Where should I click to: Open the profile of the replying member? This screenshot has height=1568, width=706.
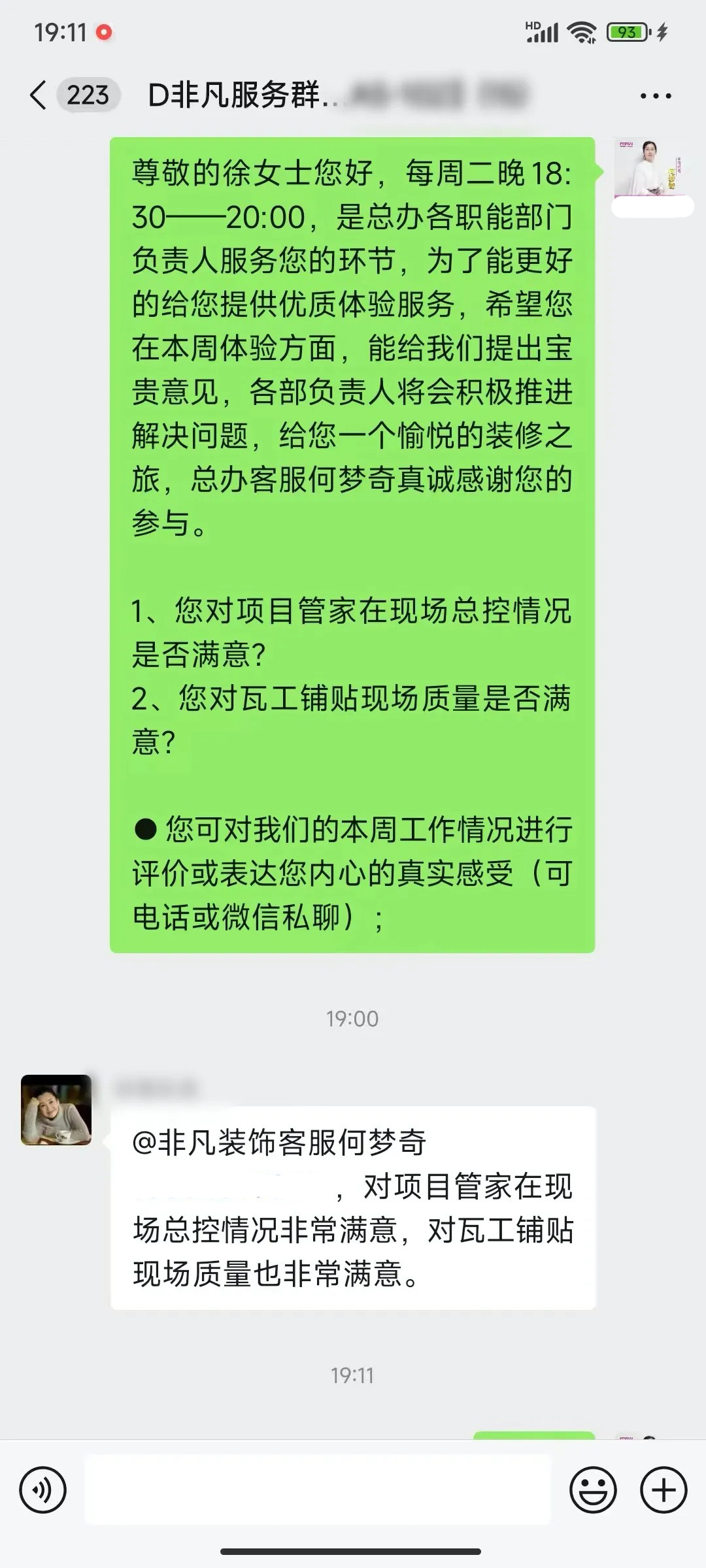tap(56, 1110)
